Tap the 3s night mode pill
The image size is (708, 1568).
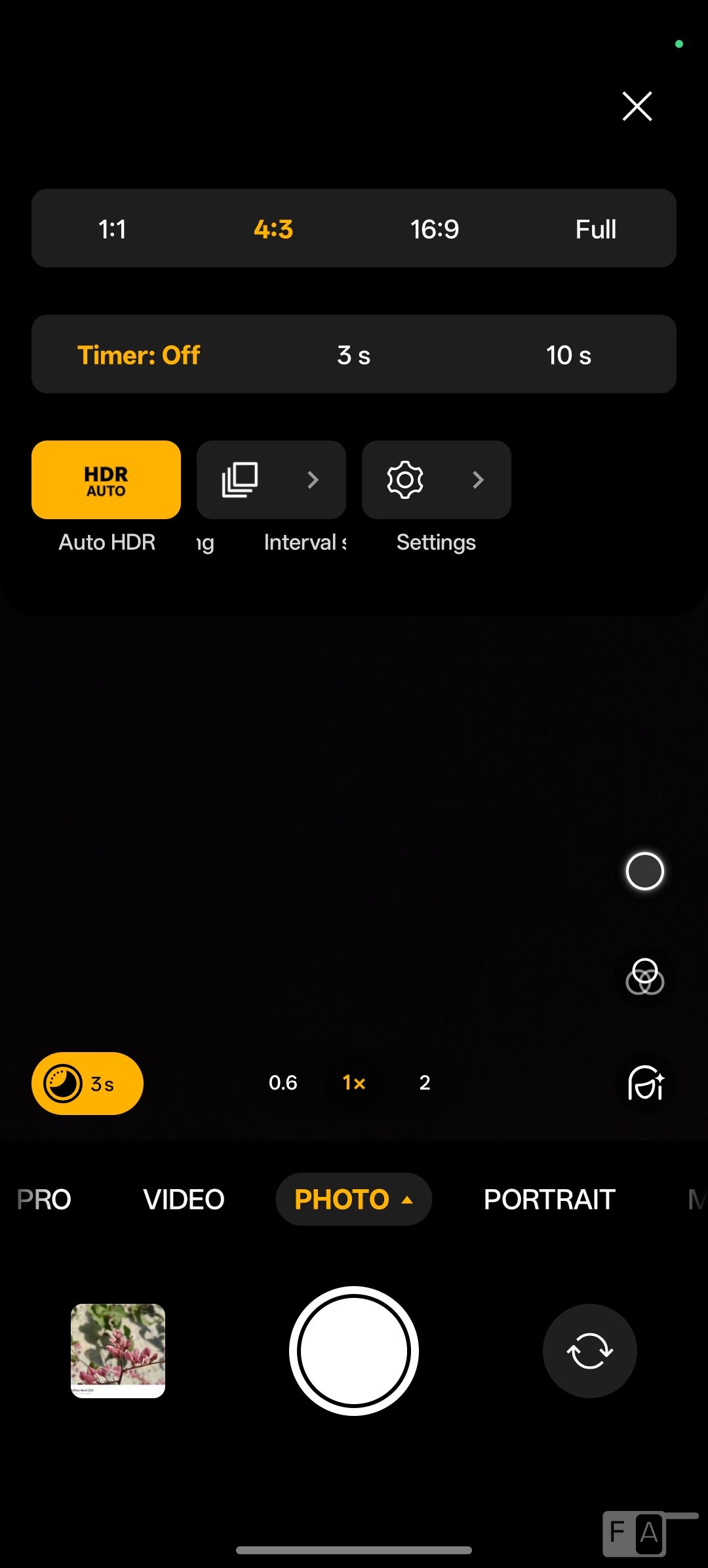[x=87, y=1084]
